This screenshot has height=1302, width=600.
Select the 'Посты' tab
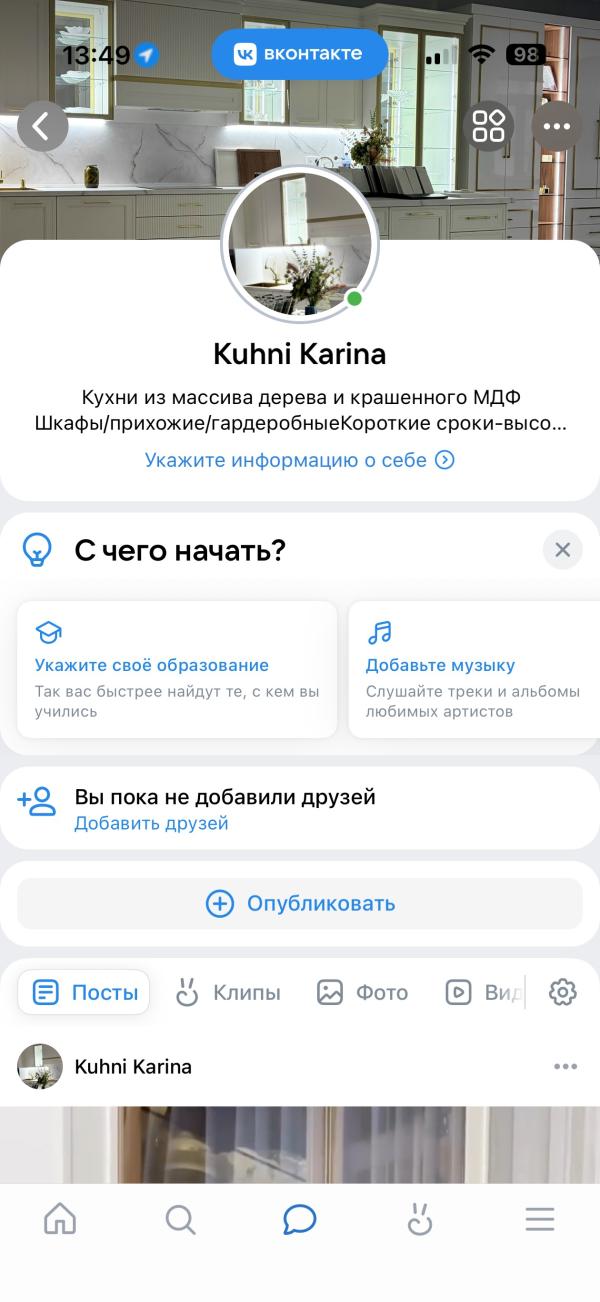pos(84,993)
